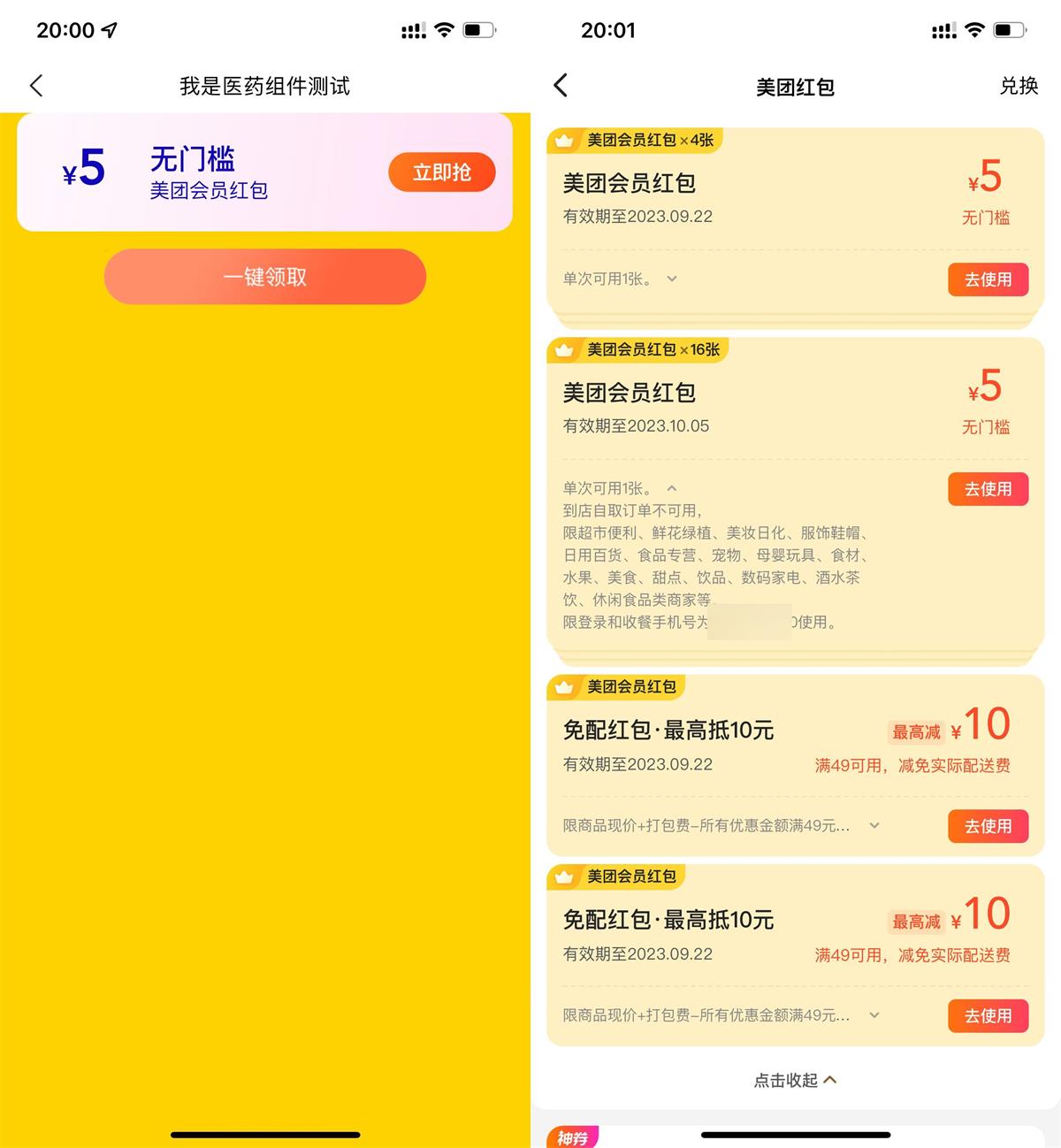The width and height of the screenshot is (1061, 1148).
Task: Use the 美团会员红包 ×16张 coupon via 去使用
Action: click(x=988, y=489)
